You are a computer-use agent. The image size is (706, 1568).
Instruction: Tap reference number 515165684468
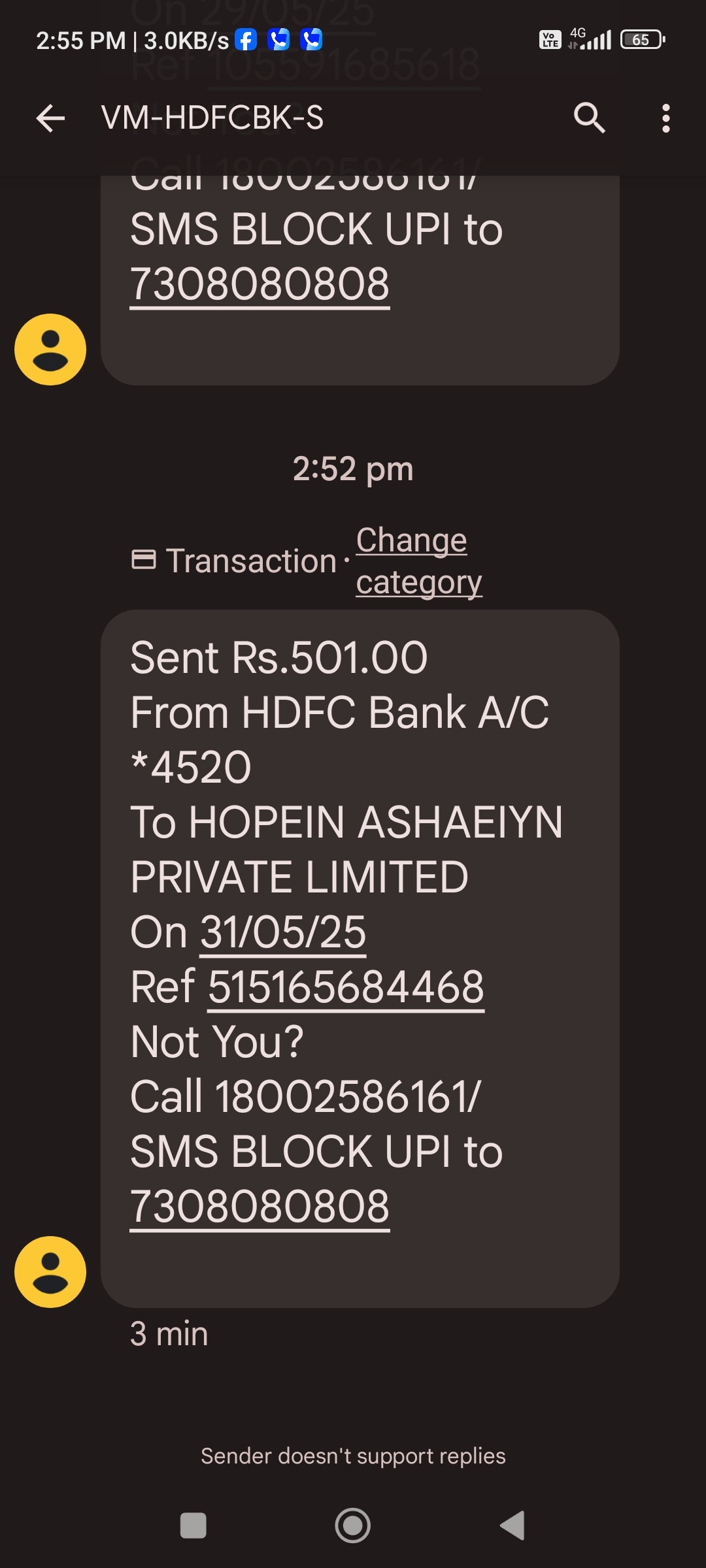click(x=346, y=987)
